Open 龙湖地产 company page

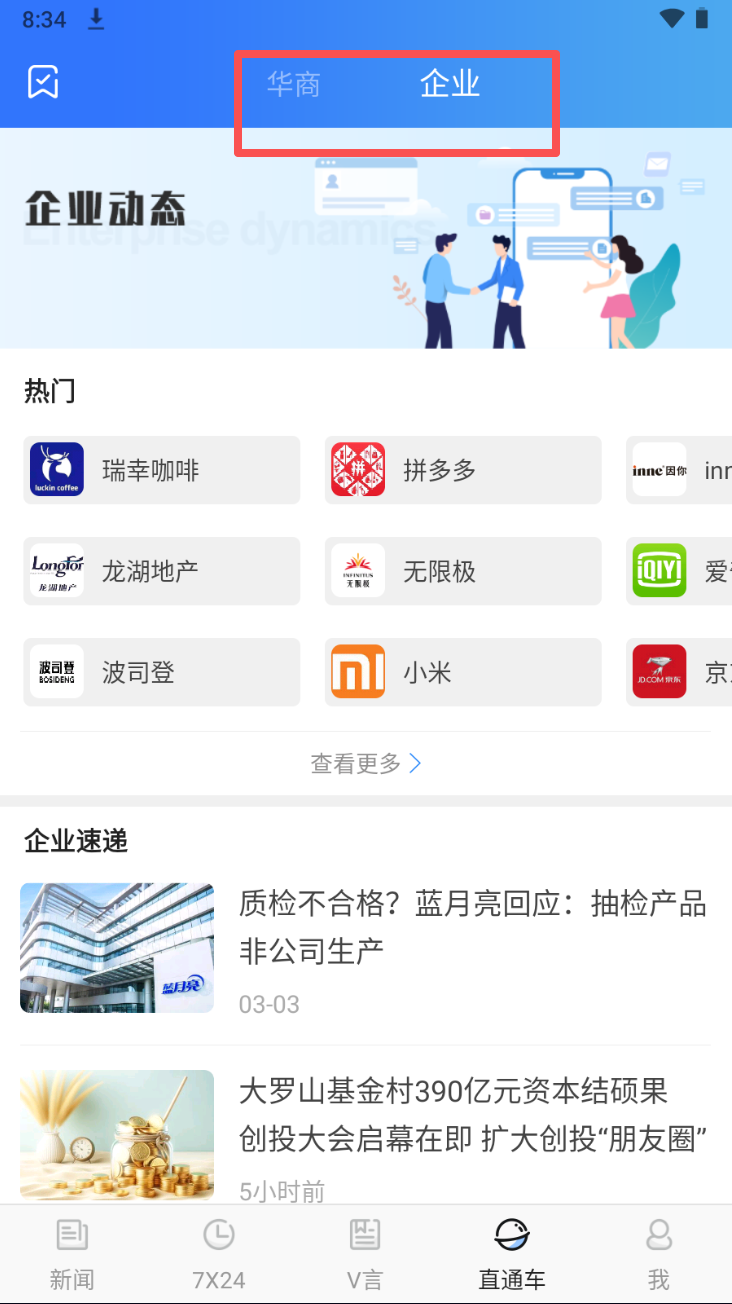pyautogui.click(x=162, y=571)
